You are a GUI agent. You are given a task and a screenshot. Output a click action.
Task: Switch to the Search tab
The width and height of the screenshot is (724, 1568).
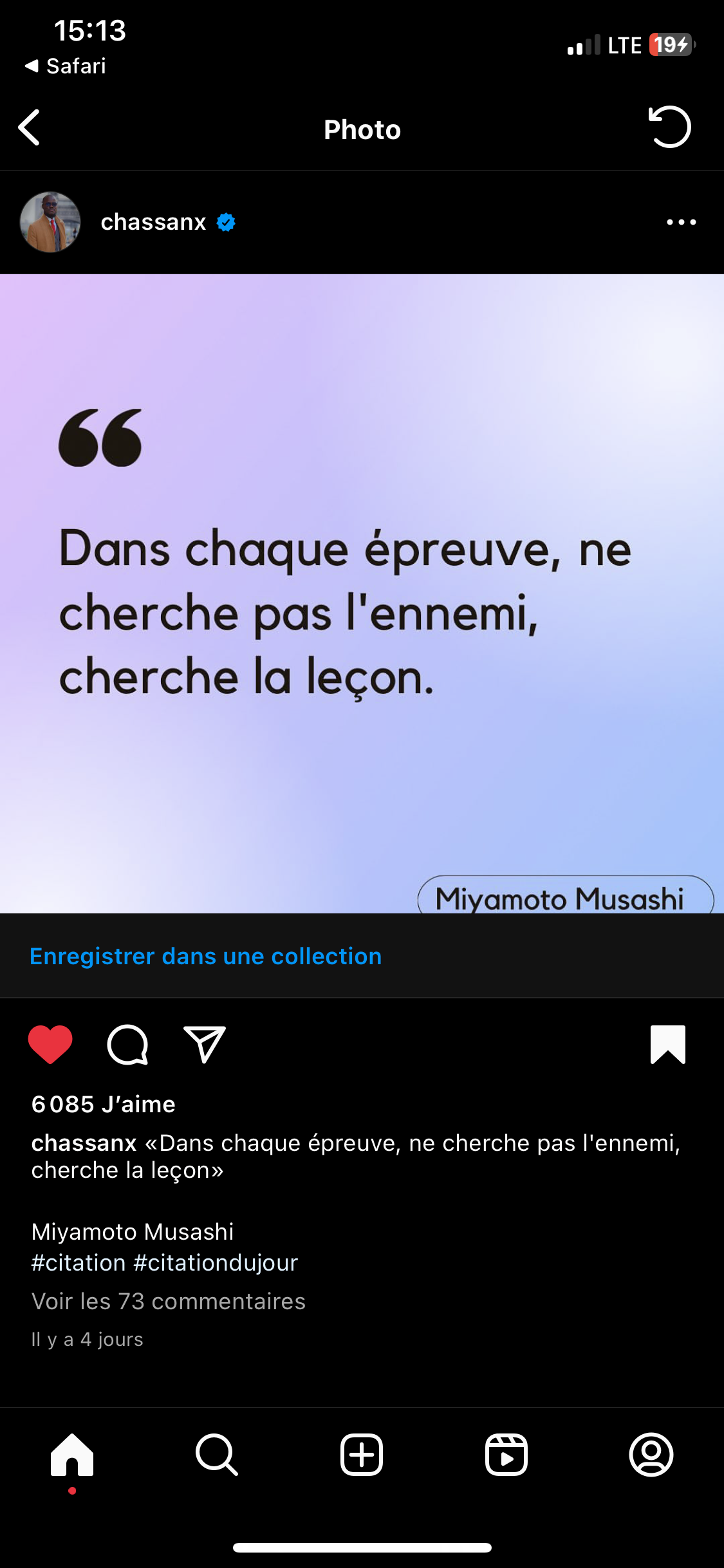217,1454
